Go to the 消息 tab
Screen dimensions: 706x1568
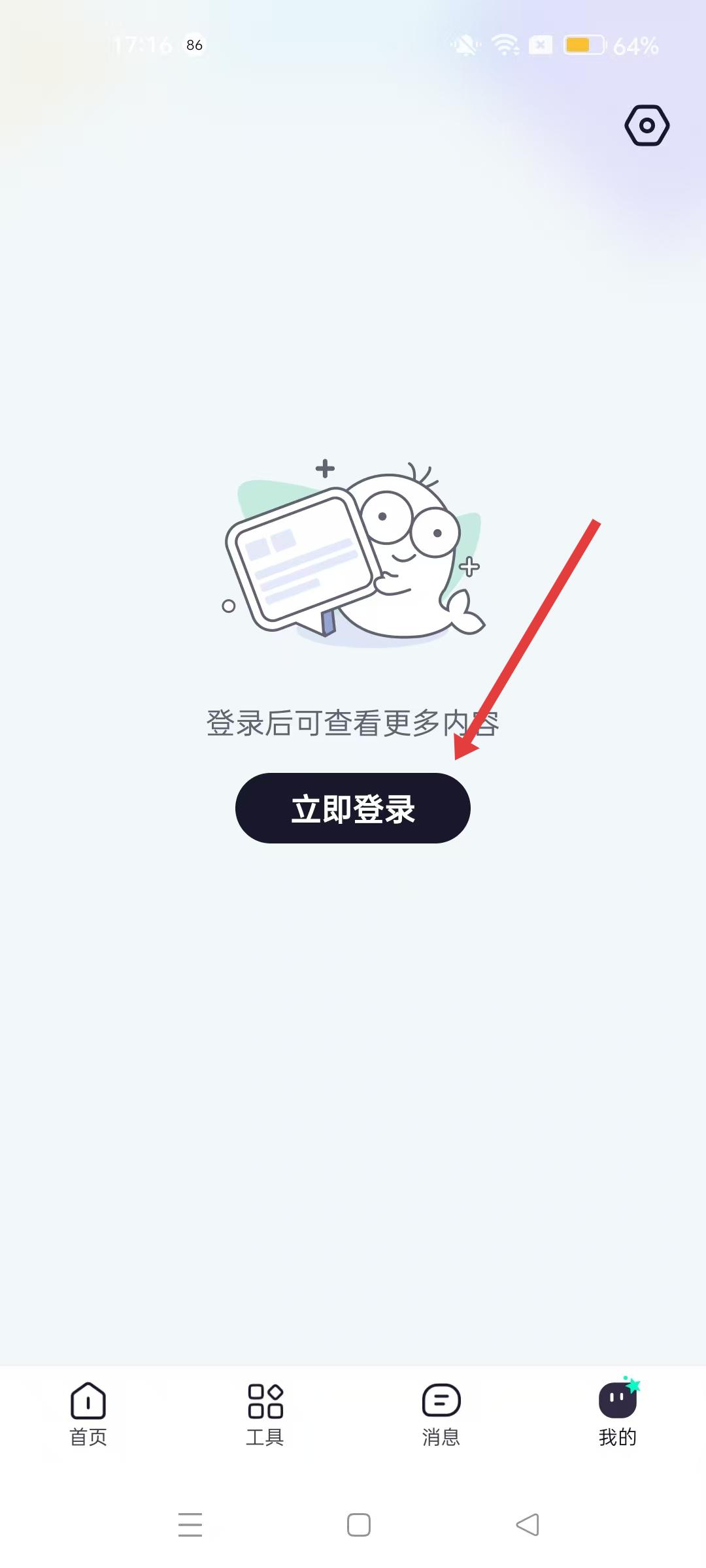tap(441, 1413)
